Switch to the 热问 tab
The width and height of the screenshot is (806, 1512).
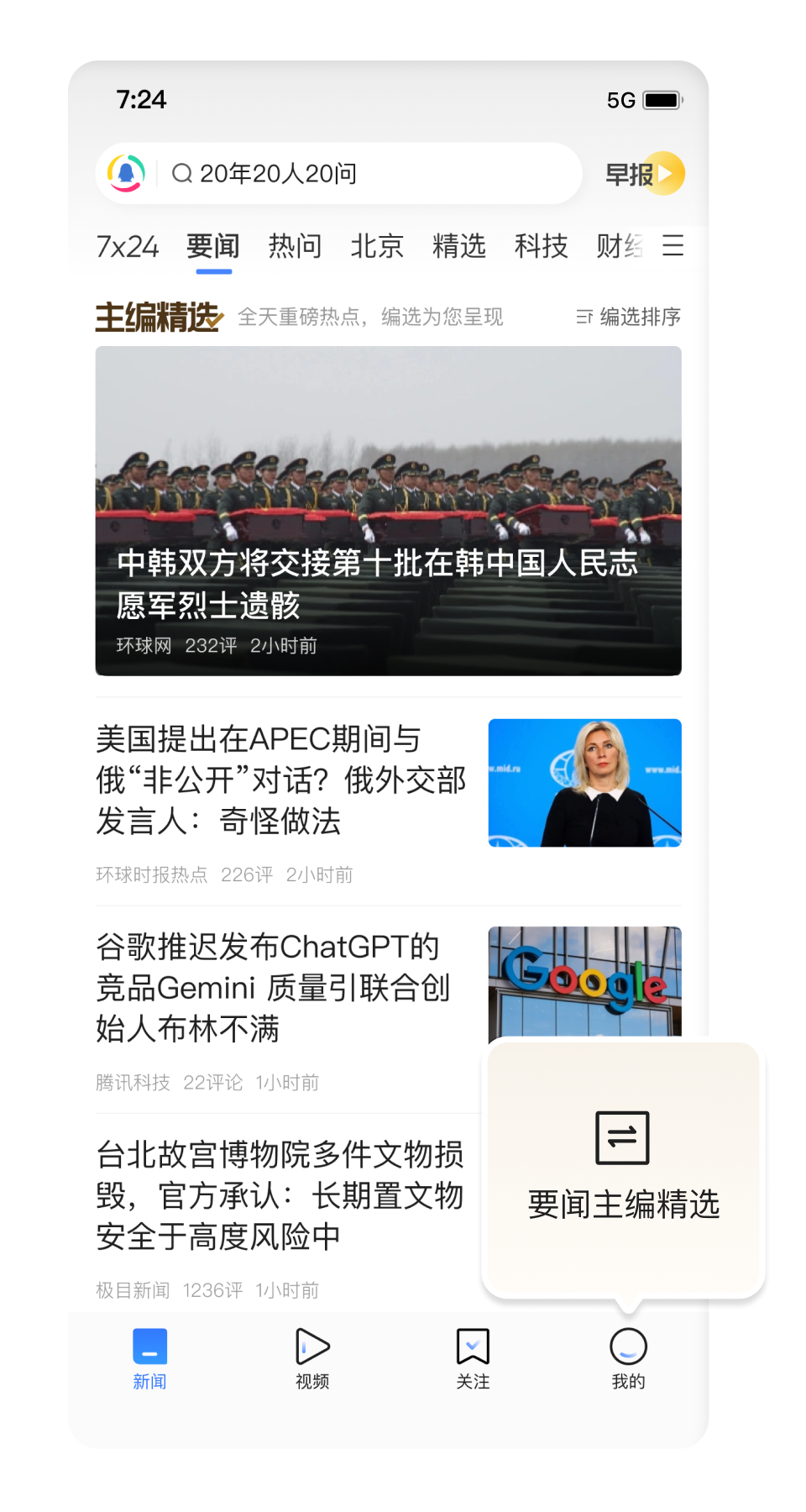295,246
